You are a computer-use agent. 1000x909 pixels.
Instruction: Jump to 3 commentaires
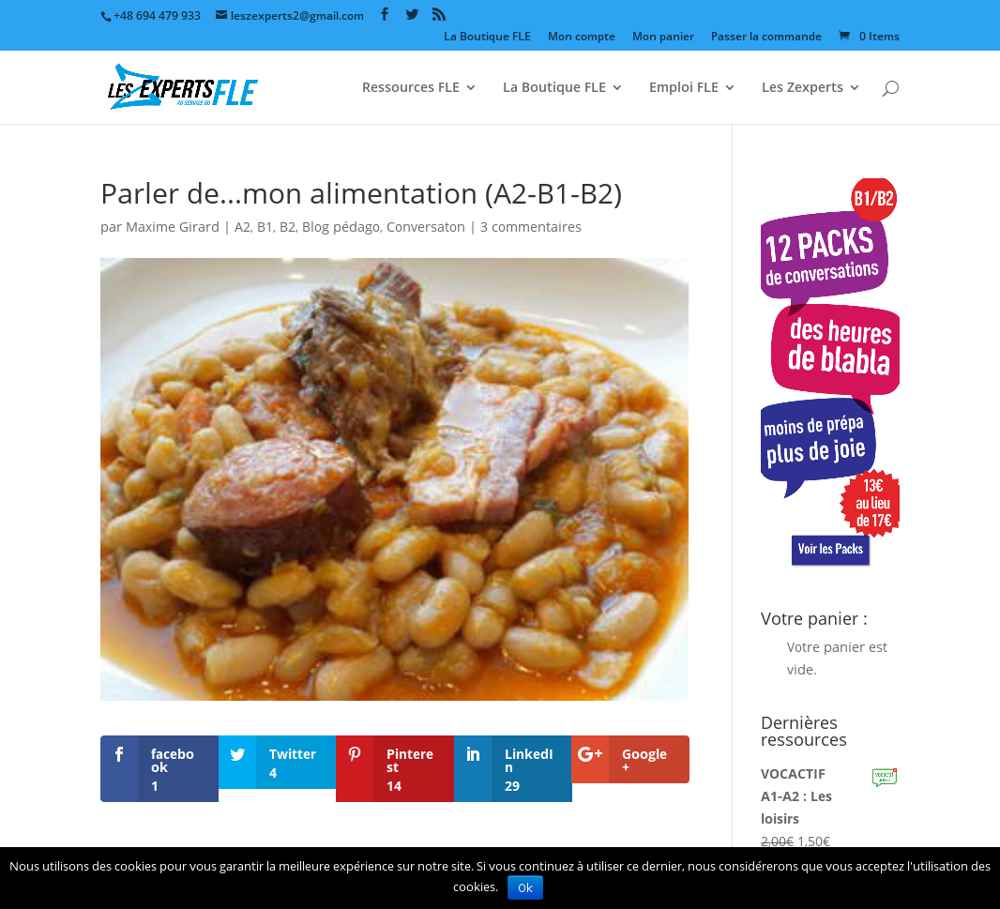pos(530,227)
